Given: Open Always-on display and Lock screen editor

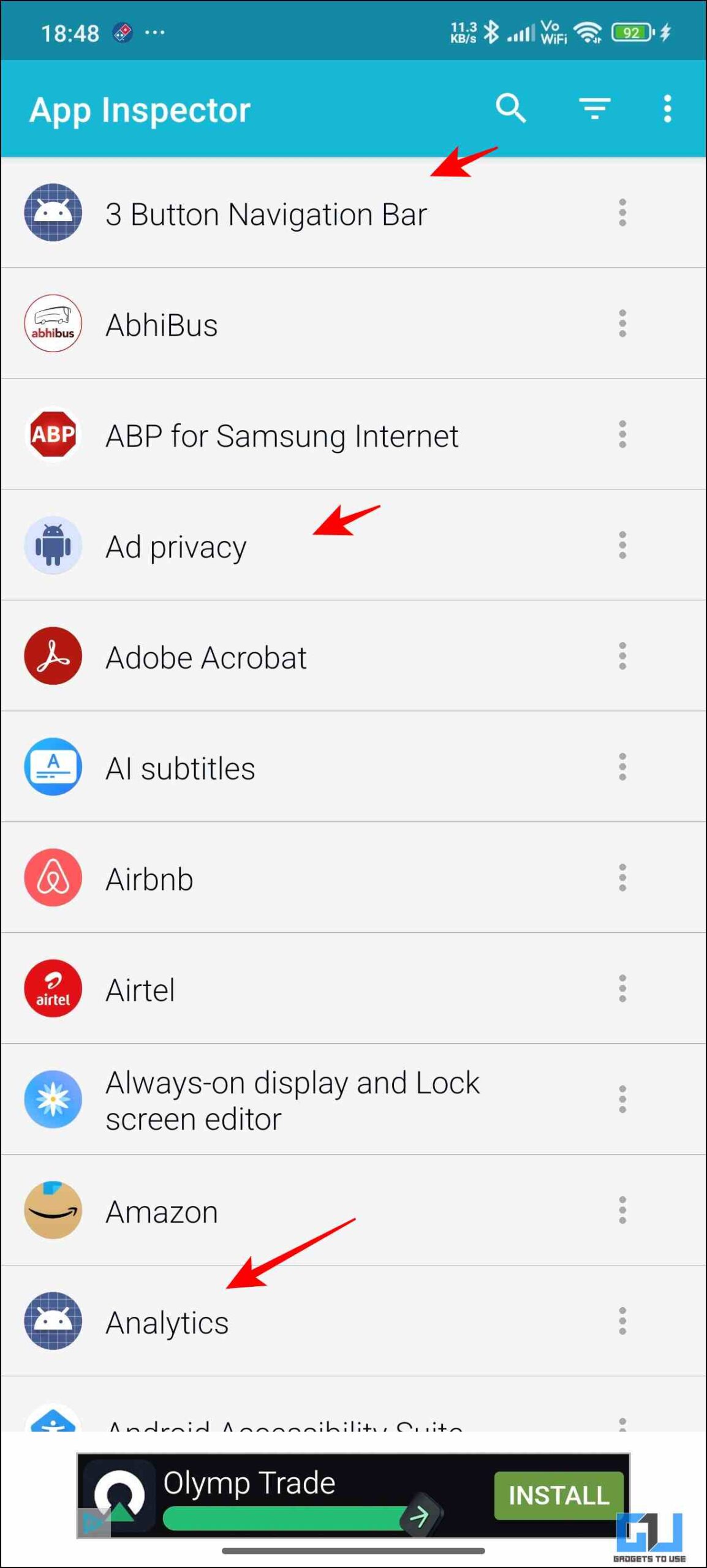Looking at the screenshot, I should (x=353, y=1099).
